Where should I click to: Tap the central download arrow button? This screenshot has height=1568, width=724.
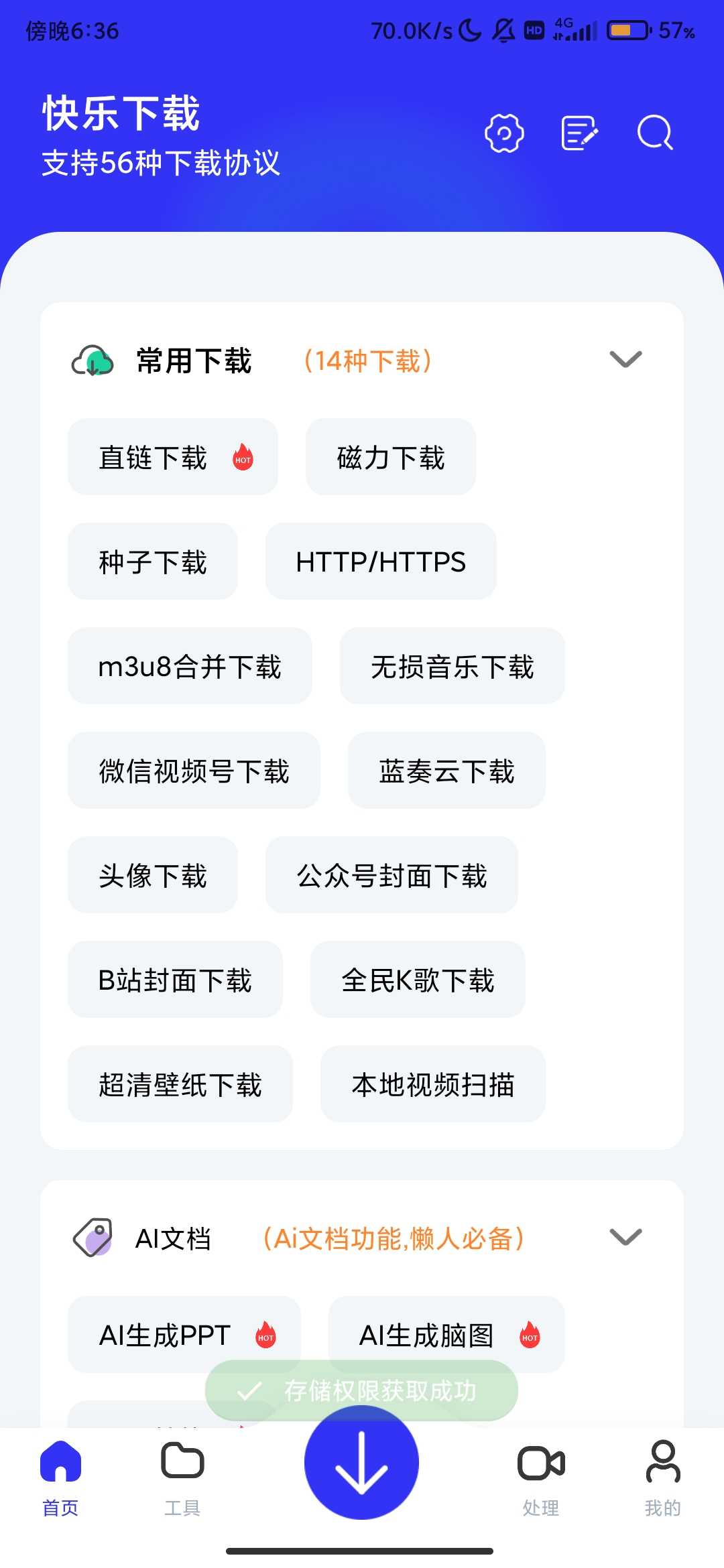[361, 1463]
